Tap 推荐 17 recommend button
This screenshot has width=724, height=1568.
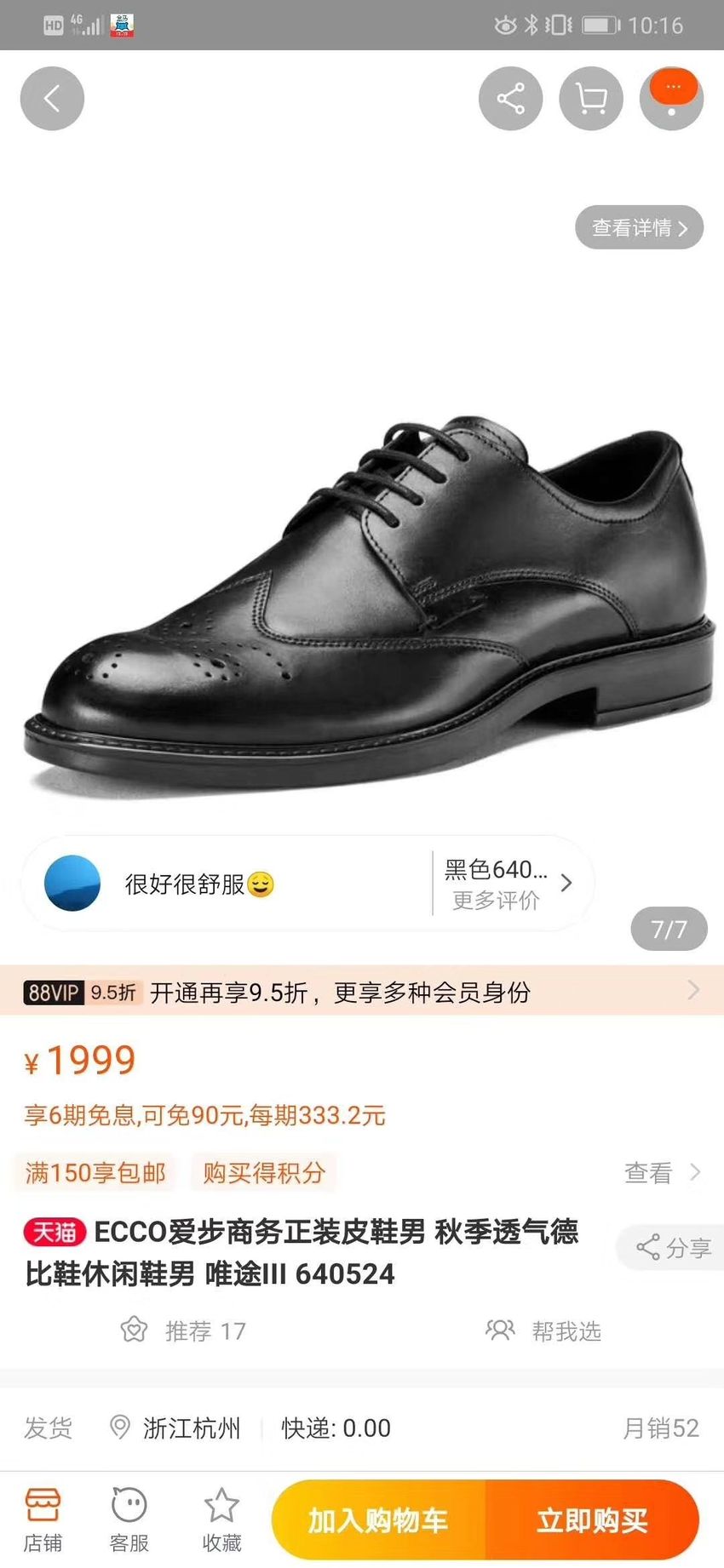click(x=183, y=1331)
